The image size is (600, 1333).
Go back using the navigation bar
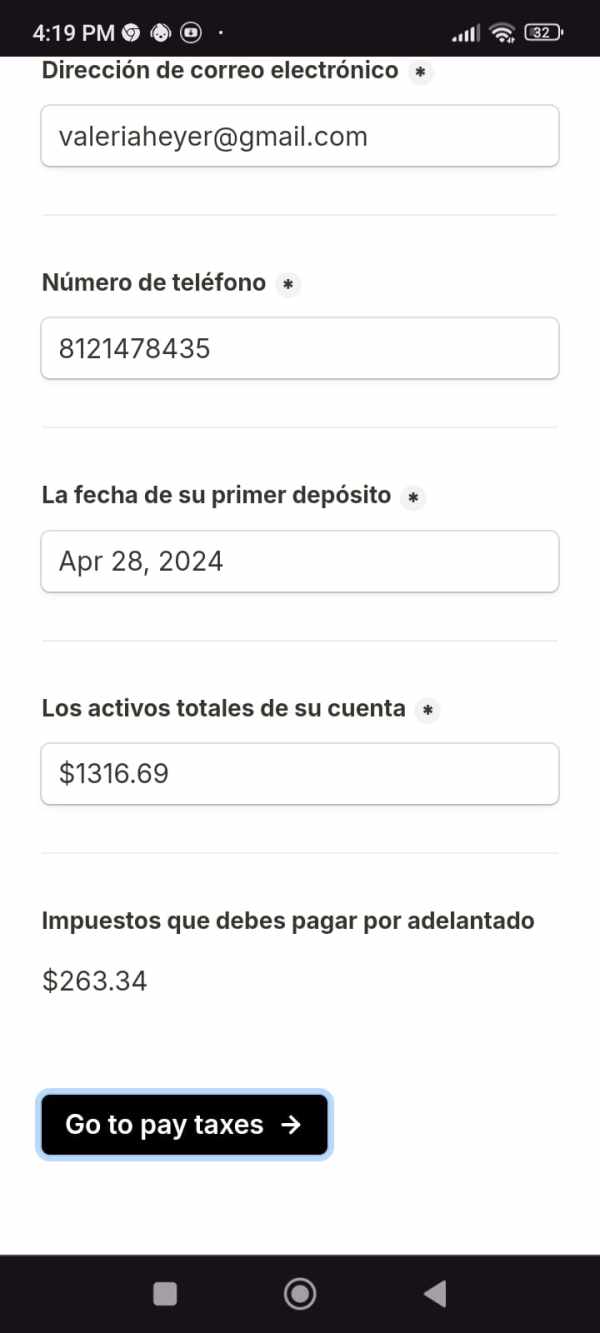[x=435, y=1294]
